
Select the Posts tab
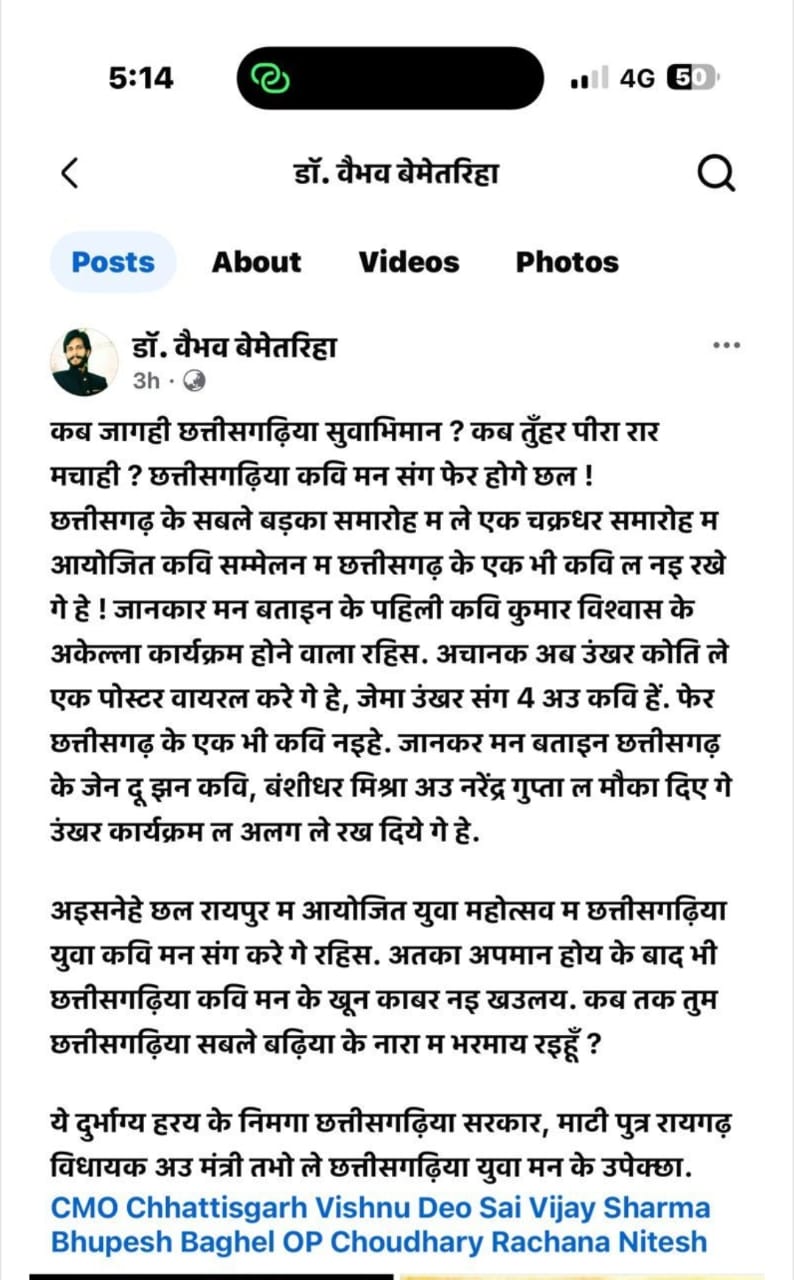tap(113, 262)
